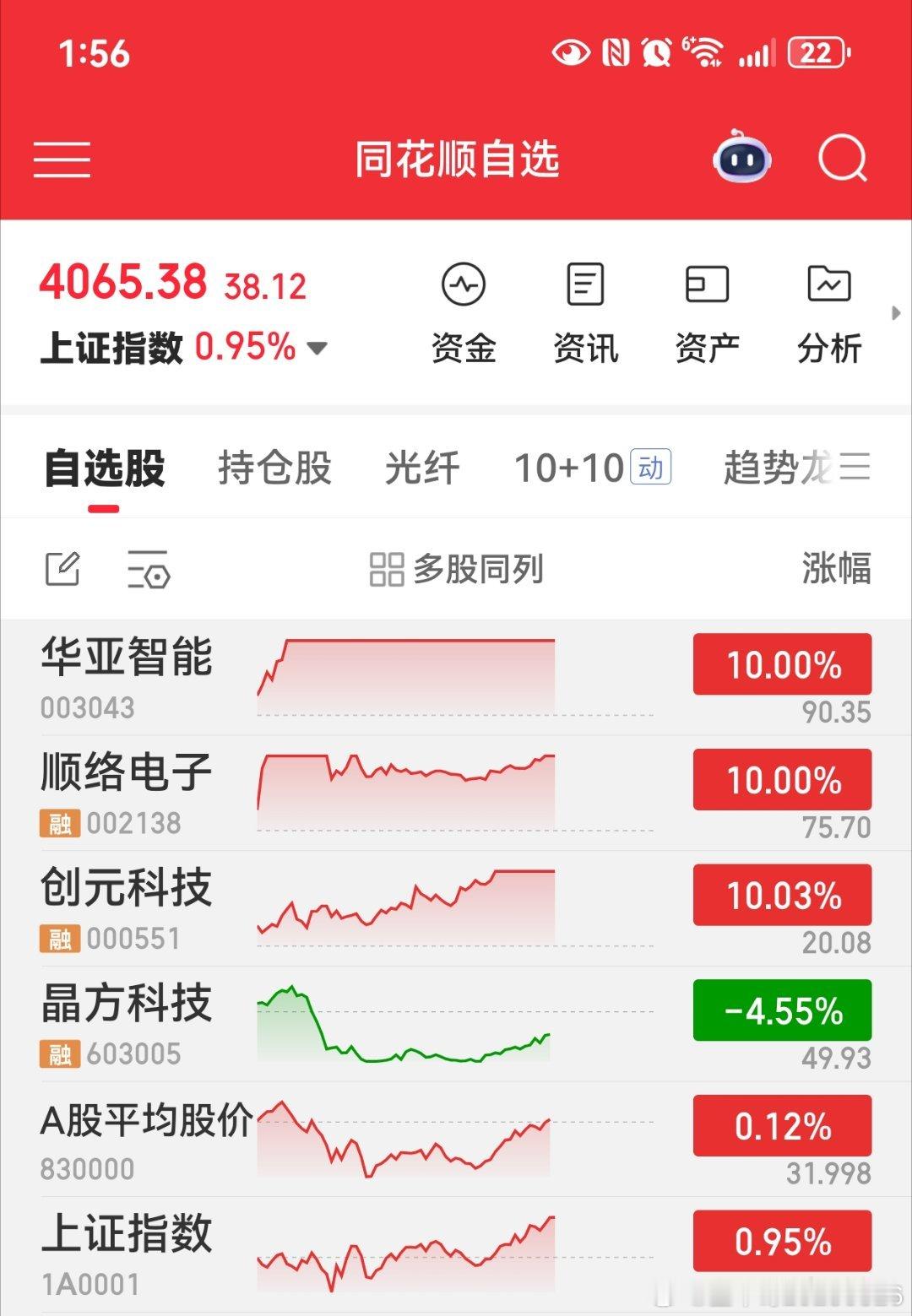Screen dimensions: 912x1316
Task: Open the tab list menu icon
Action: 855,466
